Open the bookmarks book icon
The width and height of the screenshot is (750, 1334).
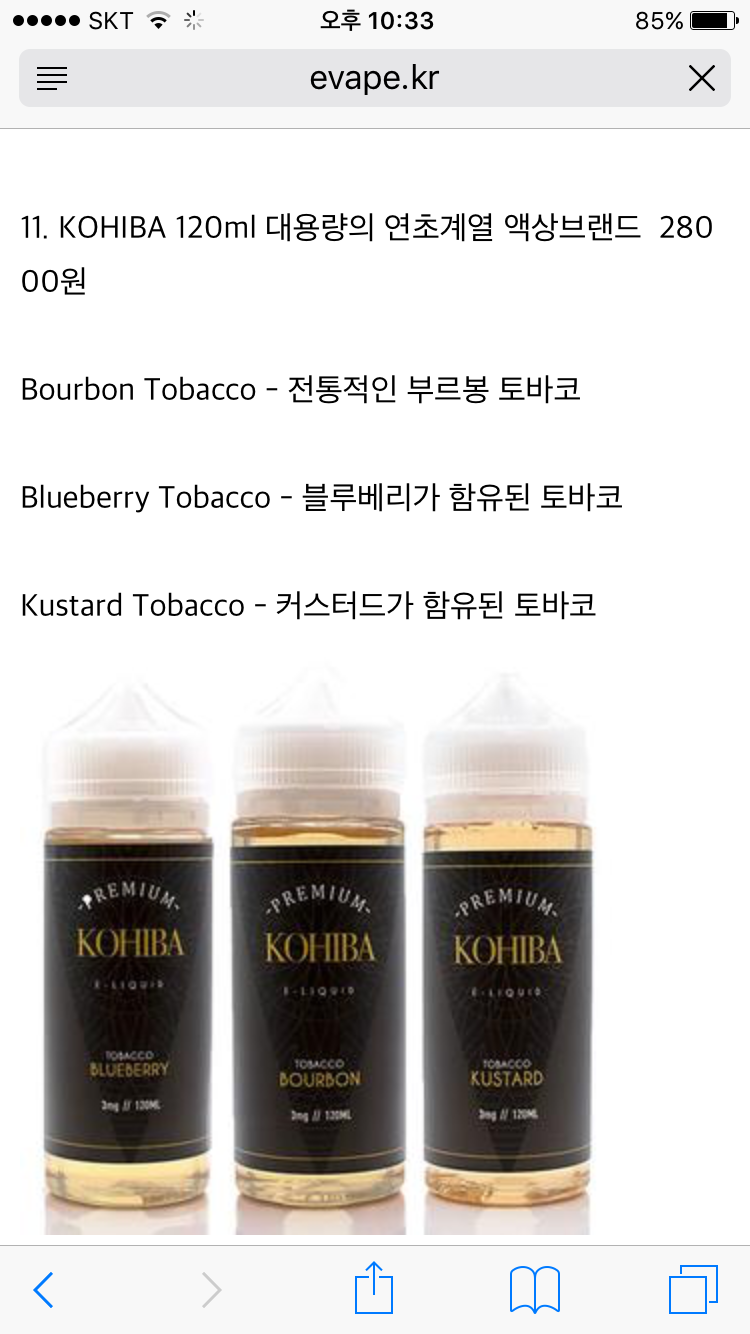click(535, 1290)
